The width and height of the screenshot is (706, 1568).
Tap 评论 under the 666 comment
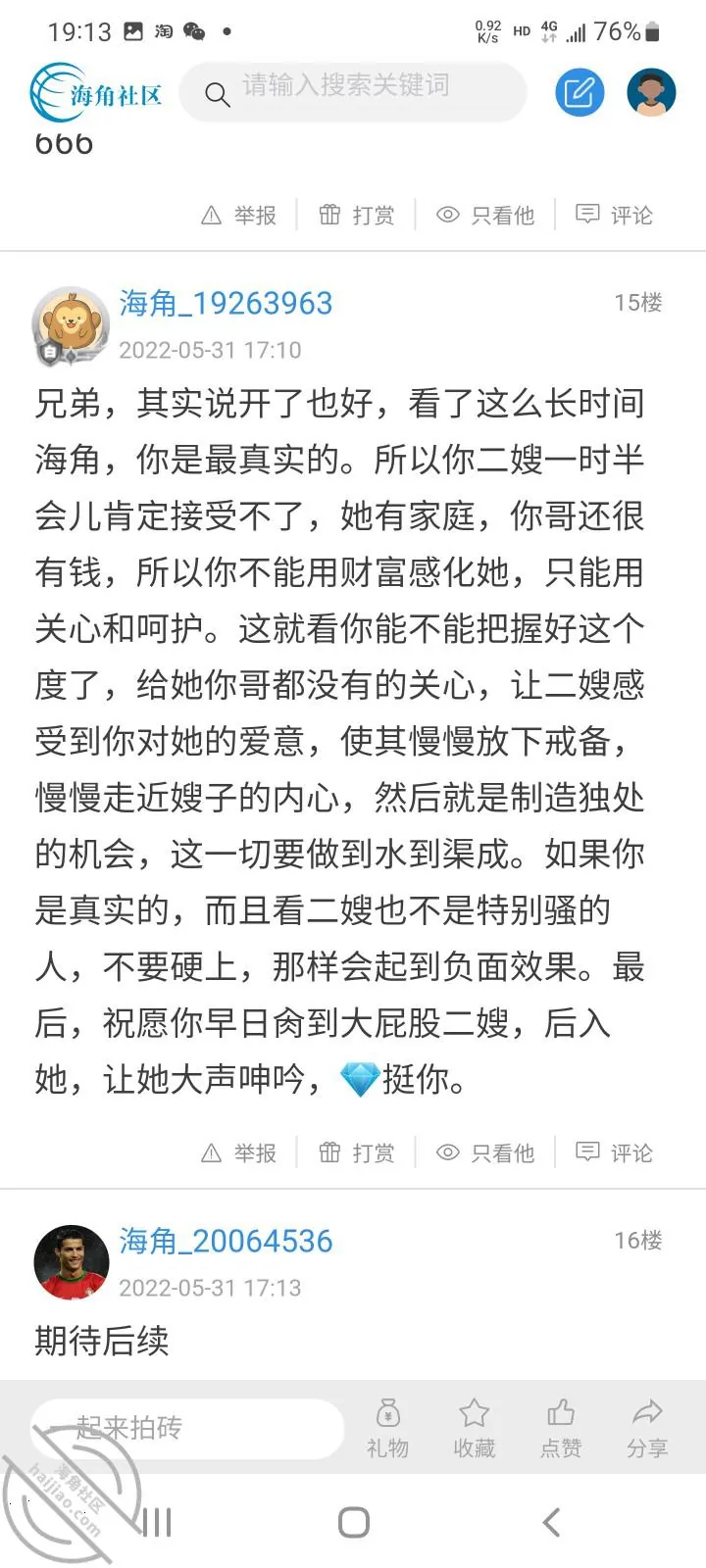click(x=614, y=215)
